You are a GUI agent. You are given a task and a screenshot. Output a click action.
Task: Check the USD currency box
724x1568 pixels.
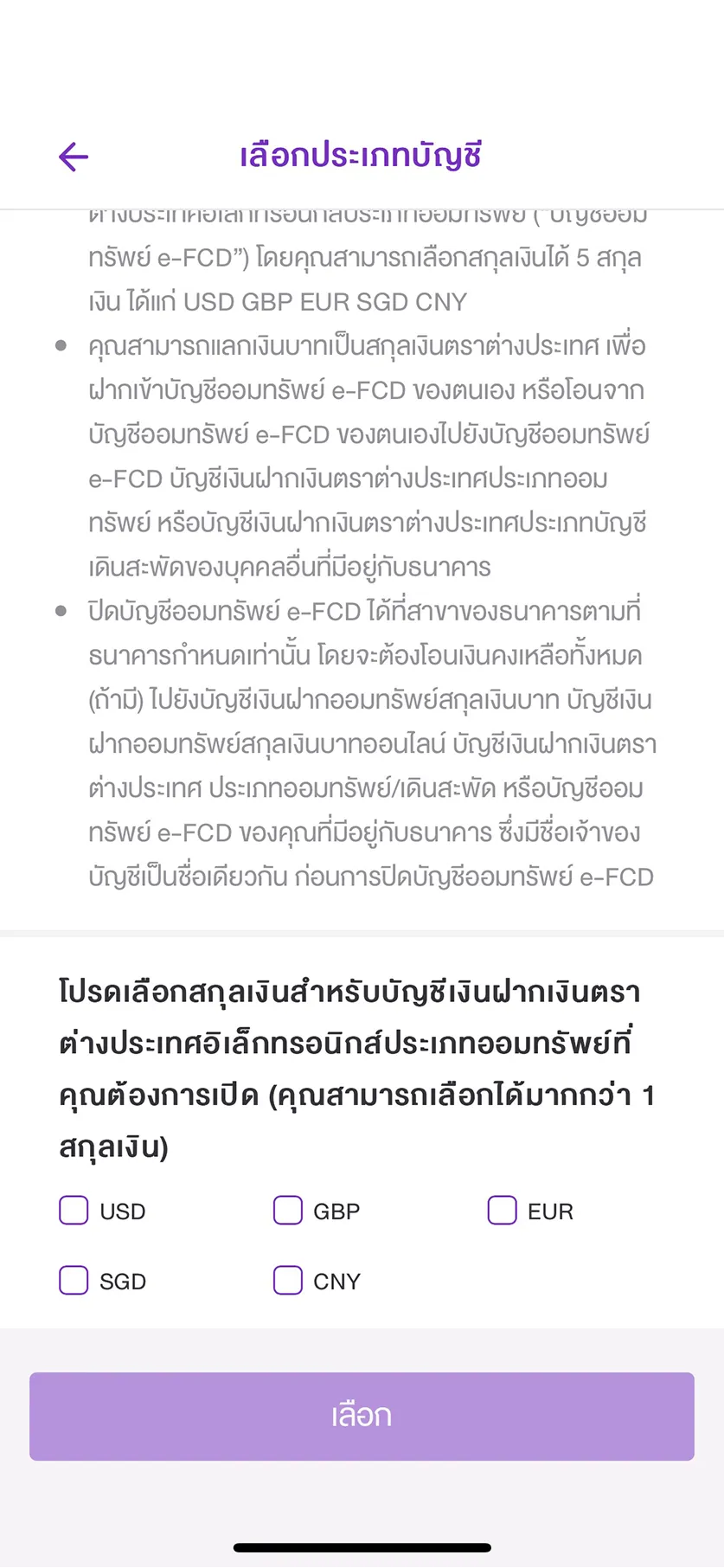click(x=74, y=1211)
